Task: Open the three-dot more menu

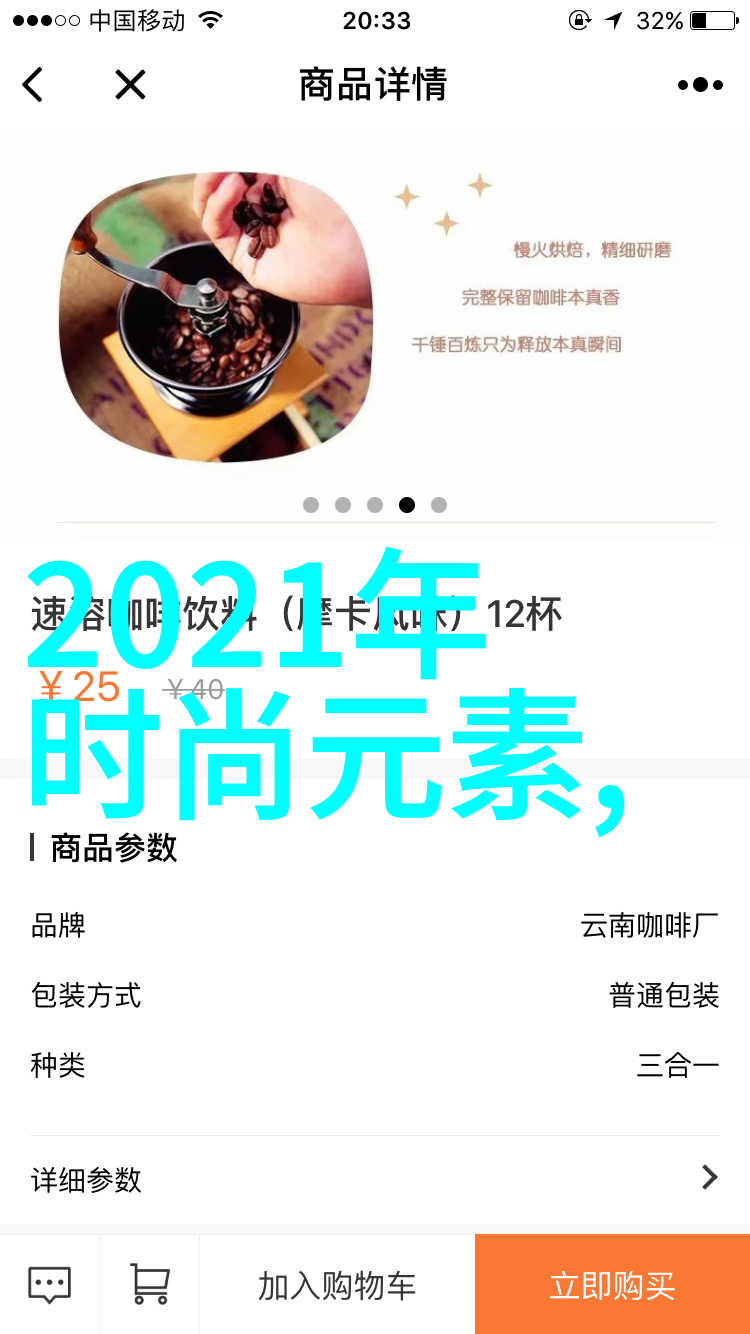Action: coord(700,85)
